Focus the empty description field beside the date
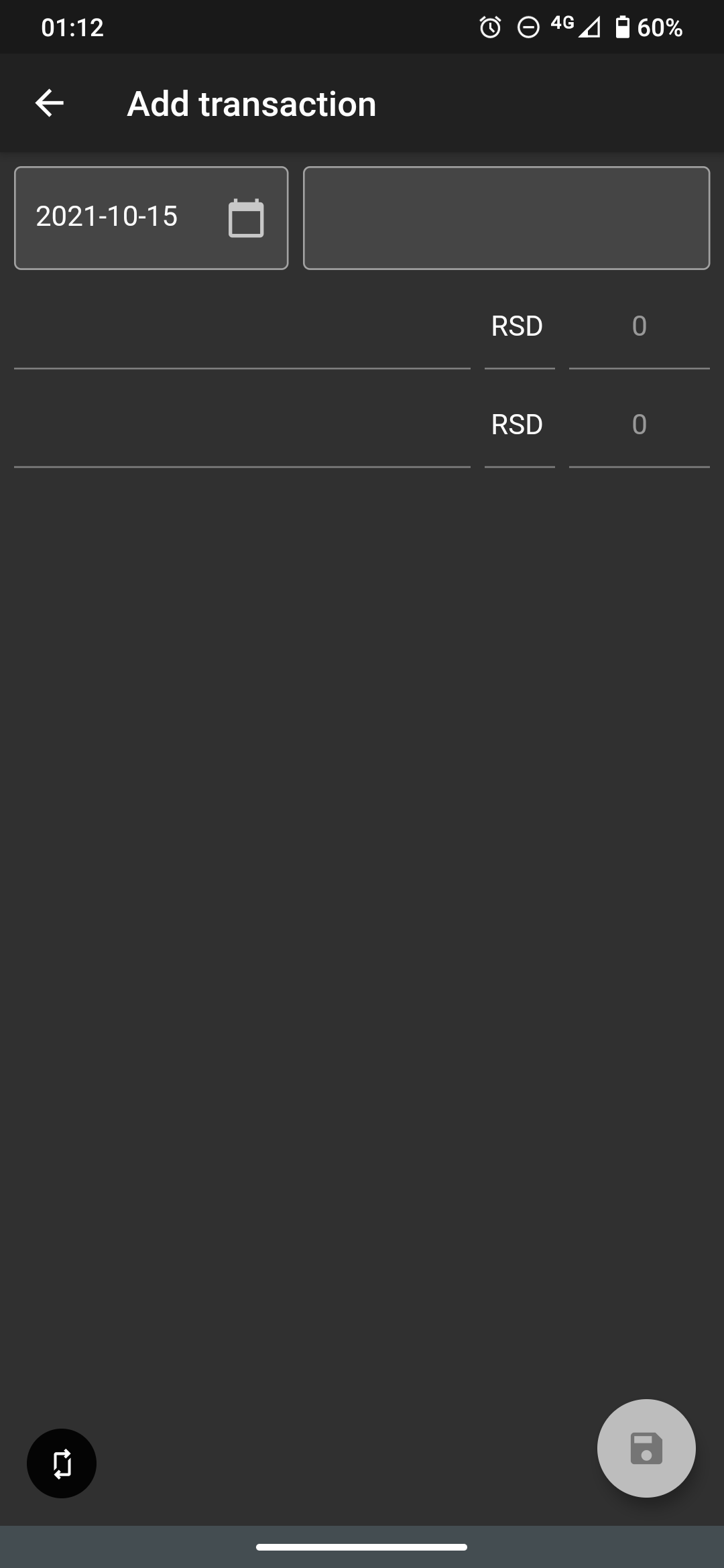724x1568 pixels. 506,218
